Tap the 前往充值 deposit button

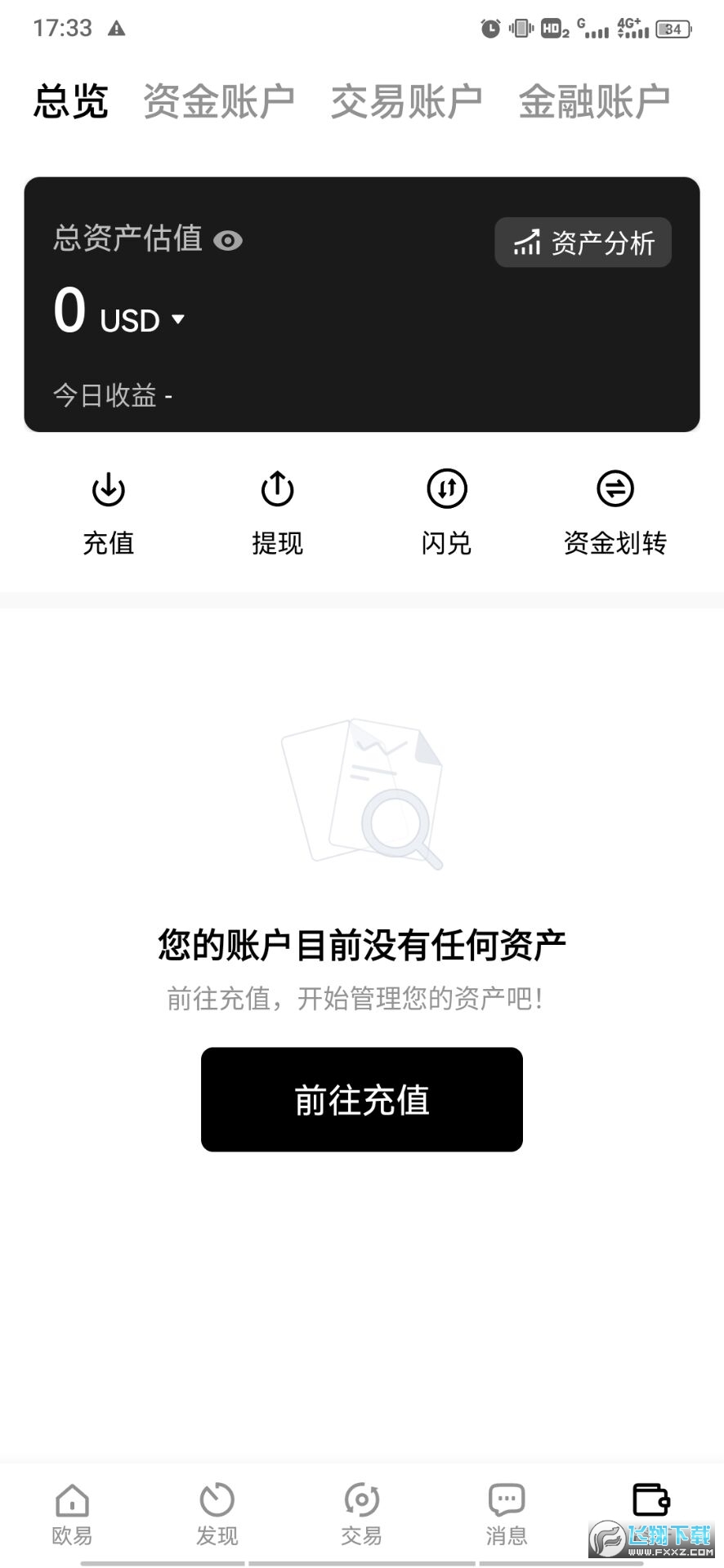click(361, 1099)
